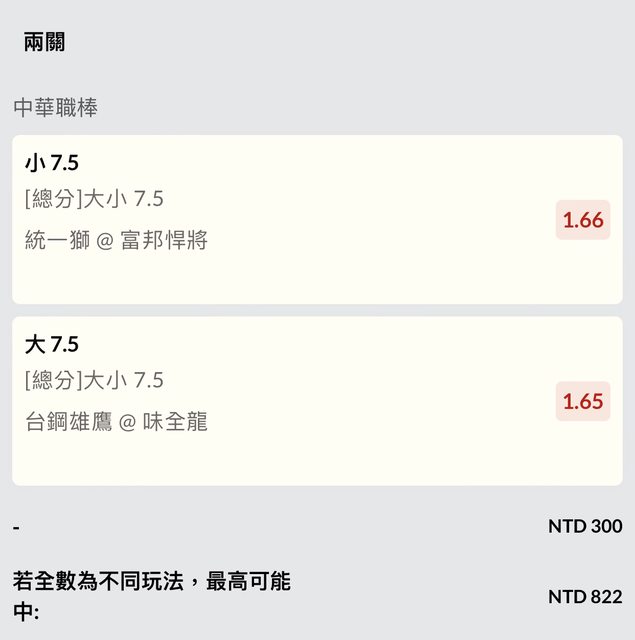The width and height of the screenshot is (635, 640).
Task: Tap the 1.65 odds badge
Action: (583, 401)
